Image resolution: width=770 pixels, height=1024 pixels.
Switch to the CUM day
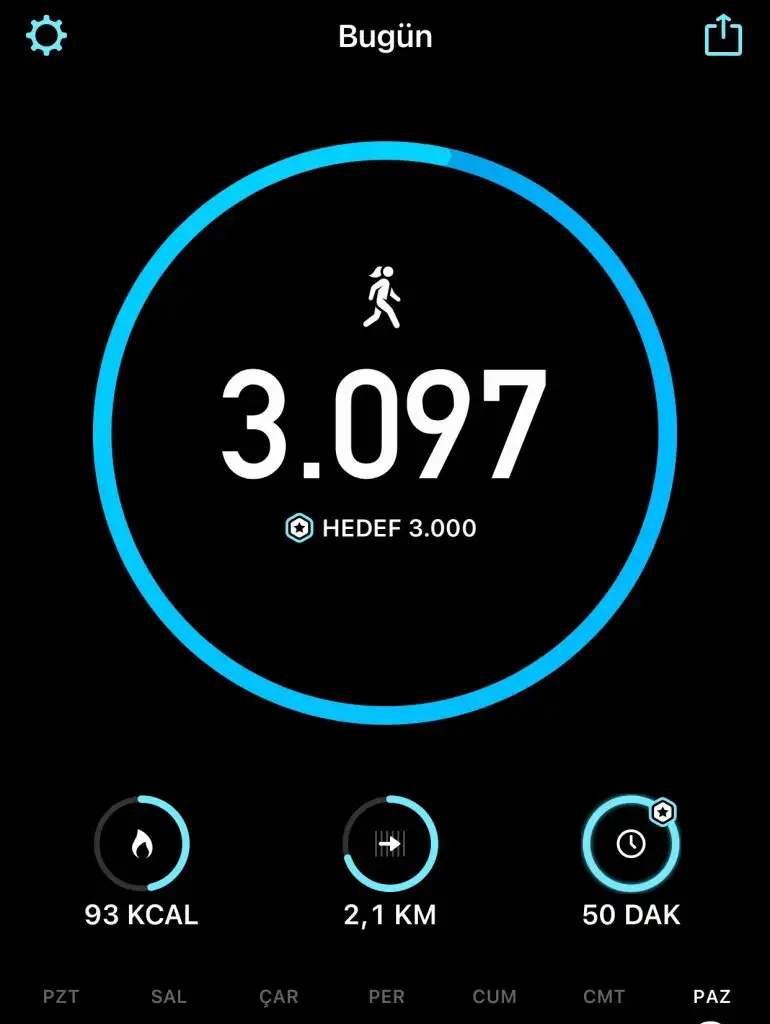click(495, 997)
